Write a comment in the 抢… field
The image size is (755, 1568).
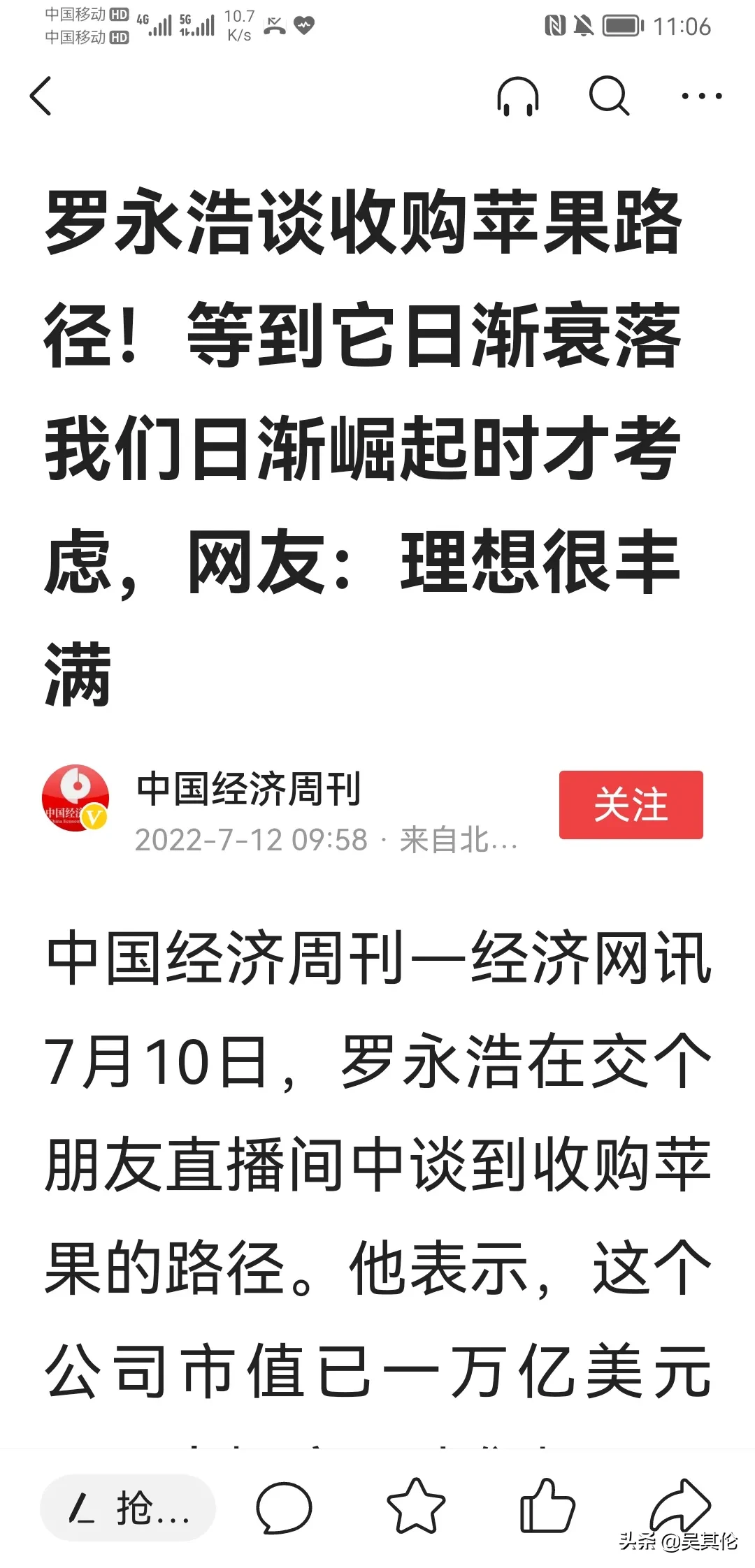point(128,1508)
